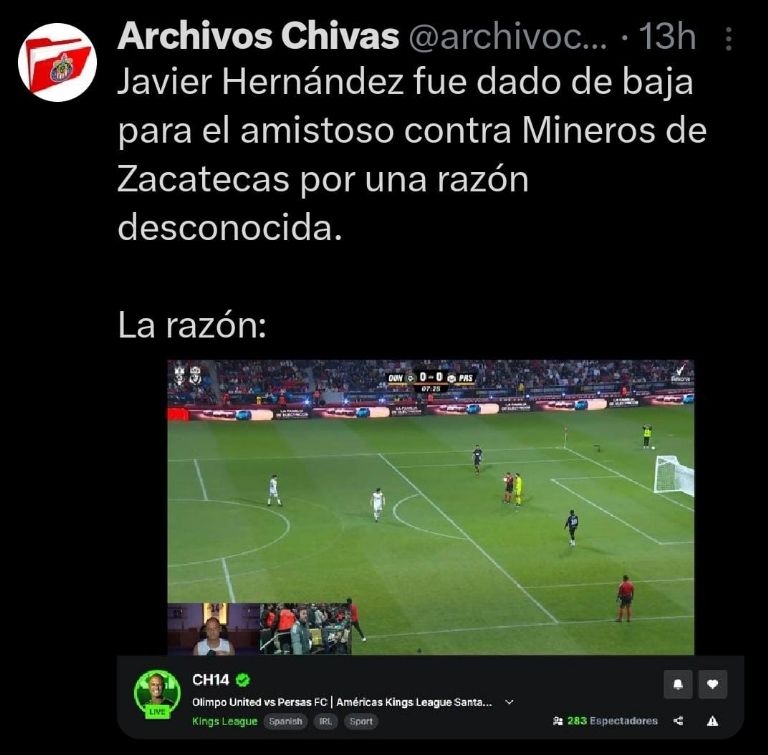Open the Archivos Chivas profile picture
Screen dimensions: 768x755
(57, 62)
